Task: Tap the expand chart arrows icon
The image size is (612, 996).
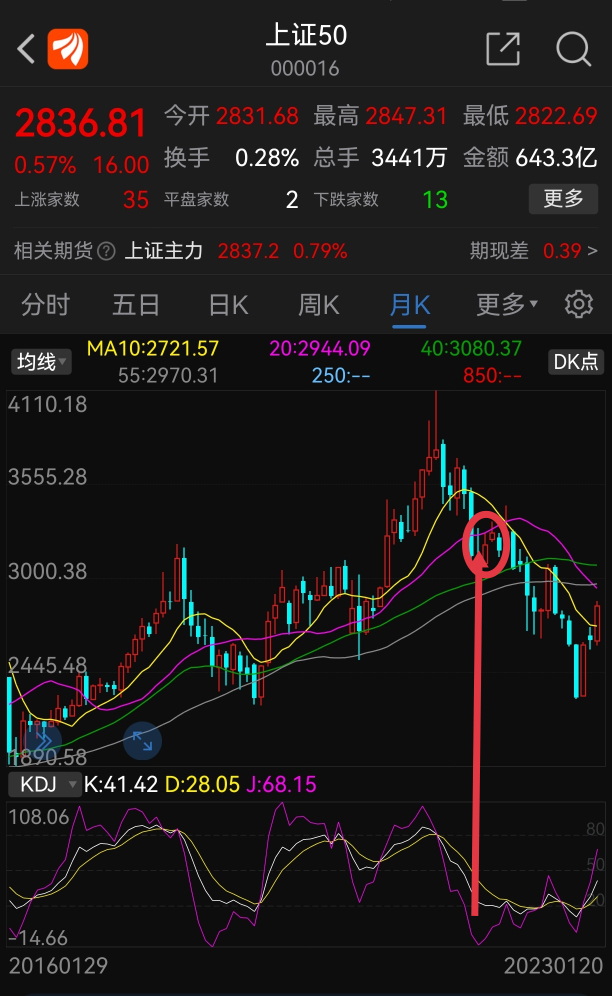Action: tap(143, 741)
